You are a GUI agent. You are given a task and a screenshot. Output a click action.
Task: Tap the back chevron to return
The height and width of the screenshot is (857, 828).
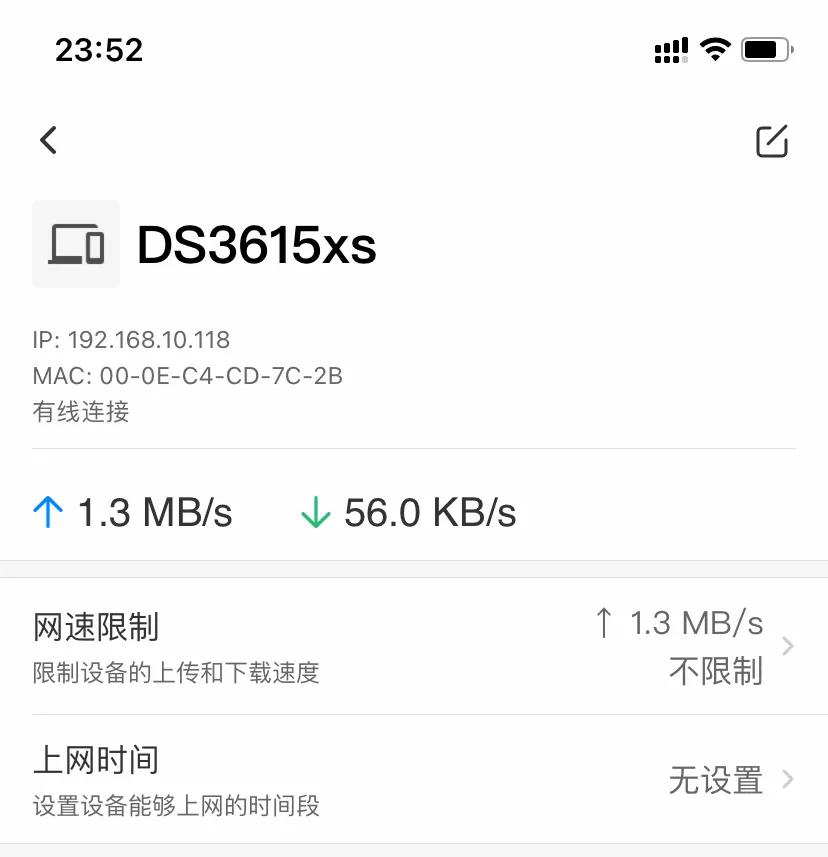(47, 140)
